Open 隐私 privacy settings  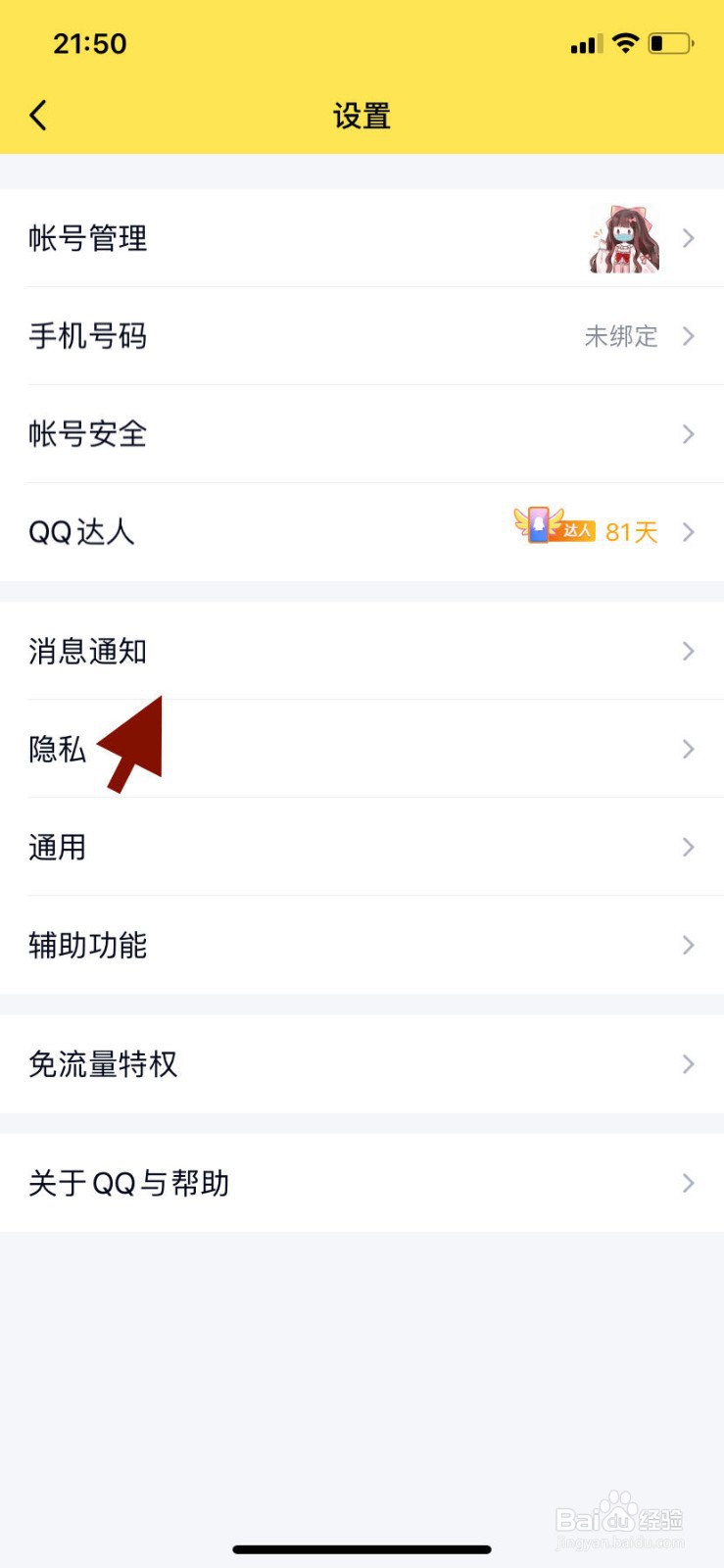(x=56, y=750)
